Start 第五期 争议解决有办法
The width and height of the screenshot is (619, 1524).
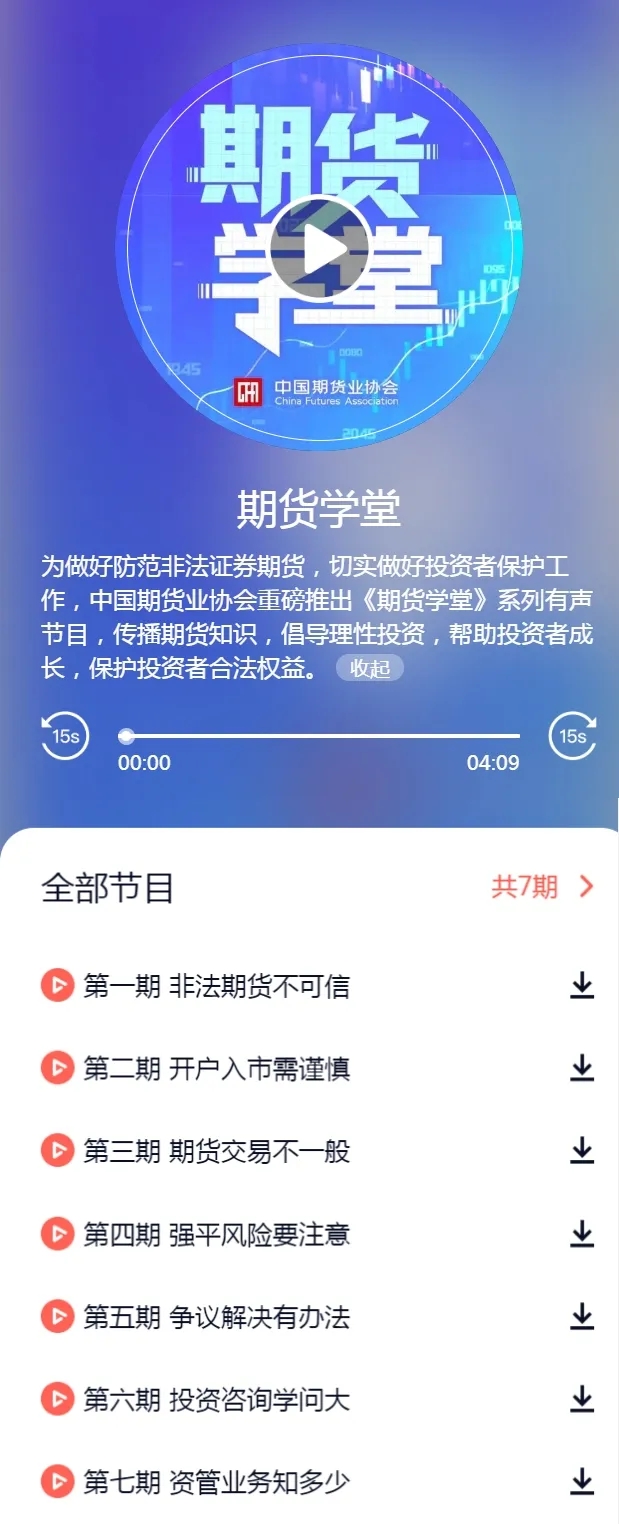point(216,1316)
